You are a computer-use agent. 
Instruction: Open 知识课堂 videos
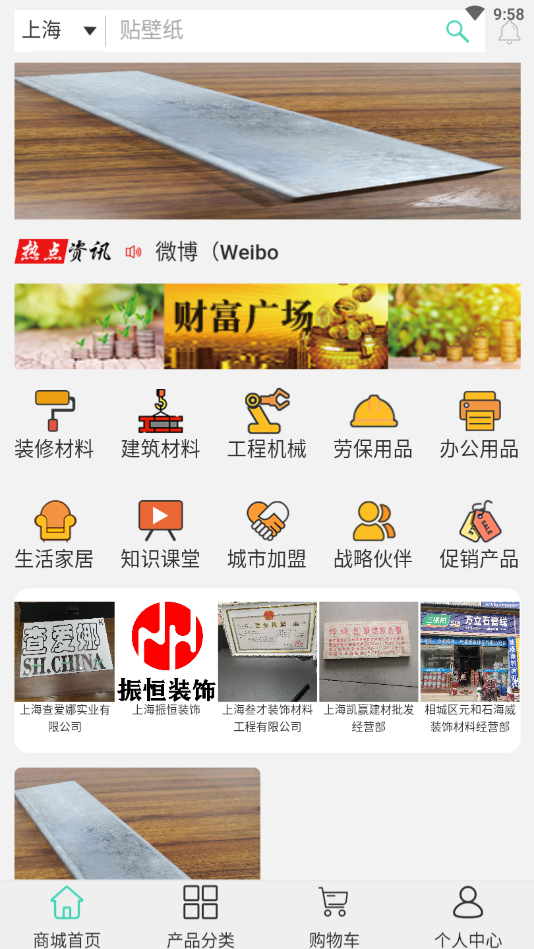(x=160, y=534)
